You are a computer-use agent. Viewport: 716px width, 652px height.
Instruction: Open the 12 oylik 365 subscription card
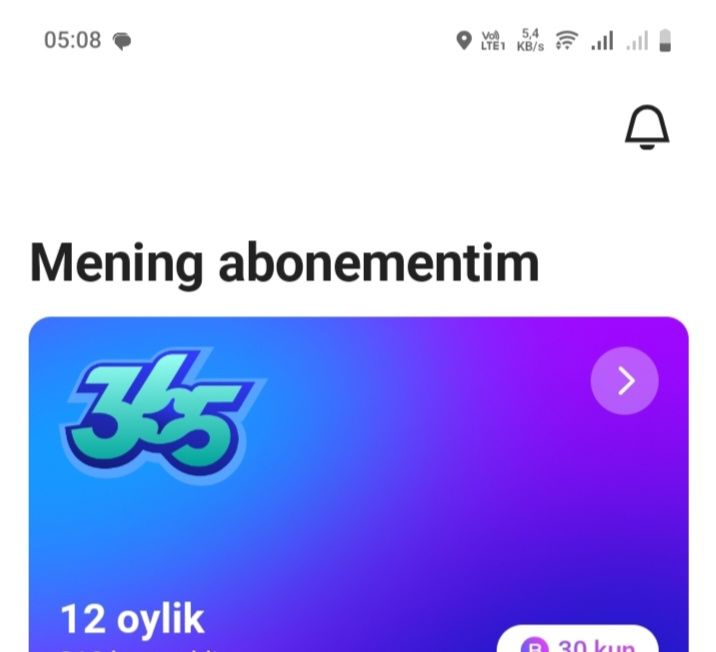pos(358,500)
